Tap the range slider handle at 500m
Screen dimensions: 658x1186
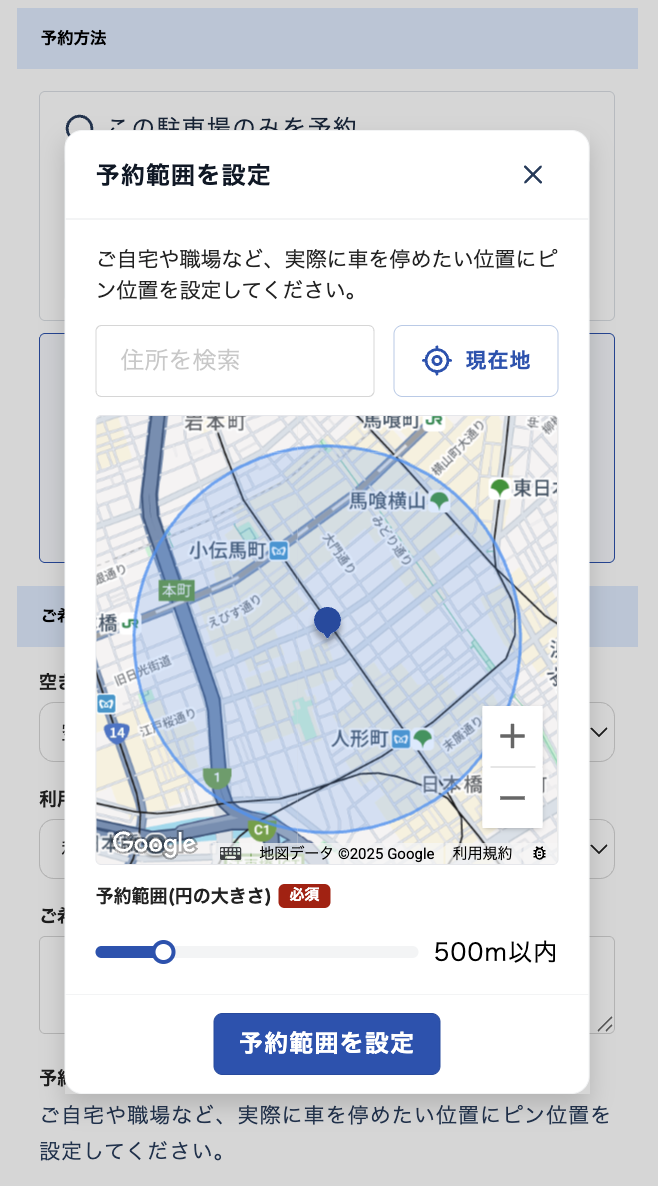[163, 952]
